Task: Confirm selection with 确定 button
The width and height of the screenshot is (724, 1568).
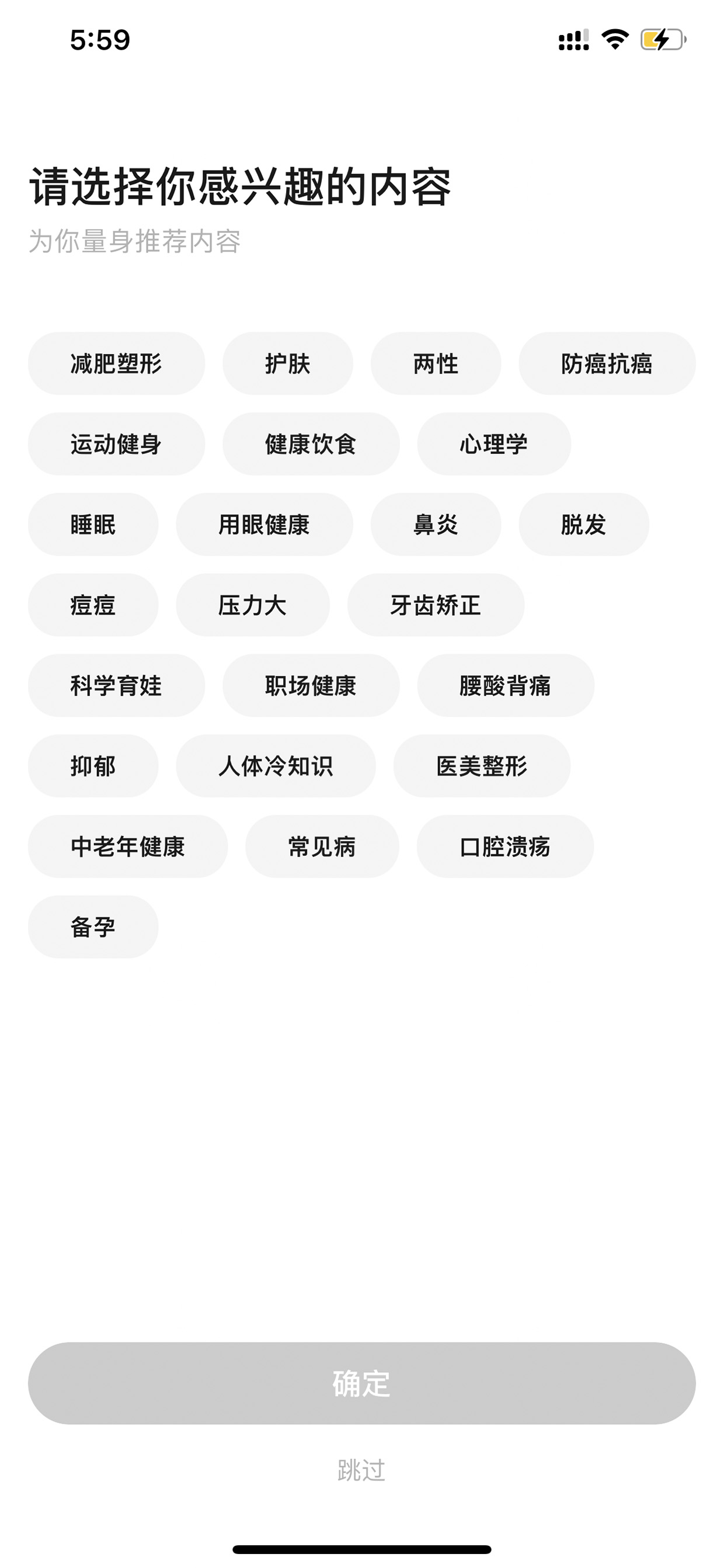Action: (x=362, y=1383)
